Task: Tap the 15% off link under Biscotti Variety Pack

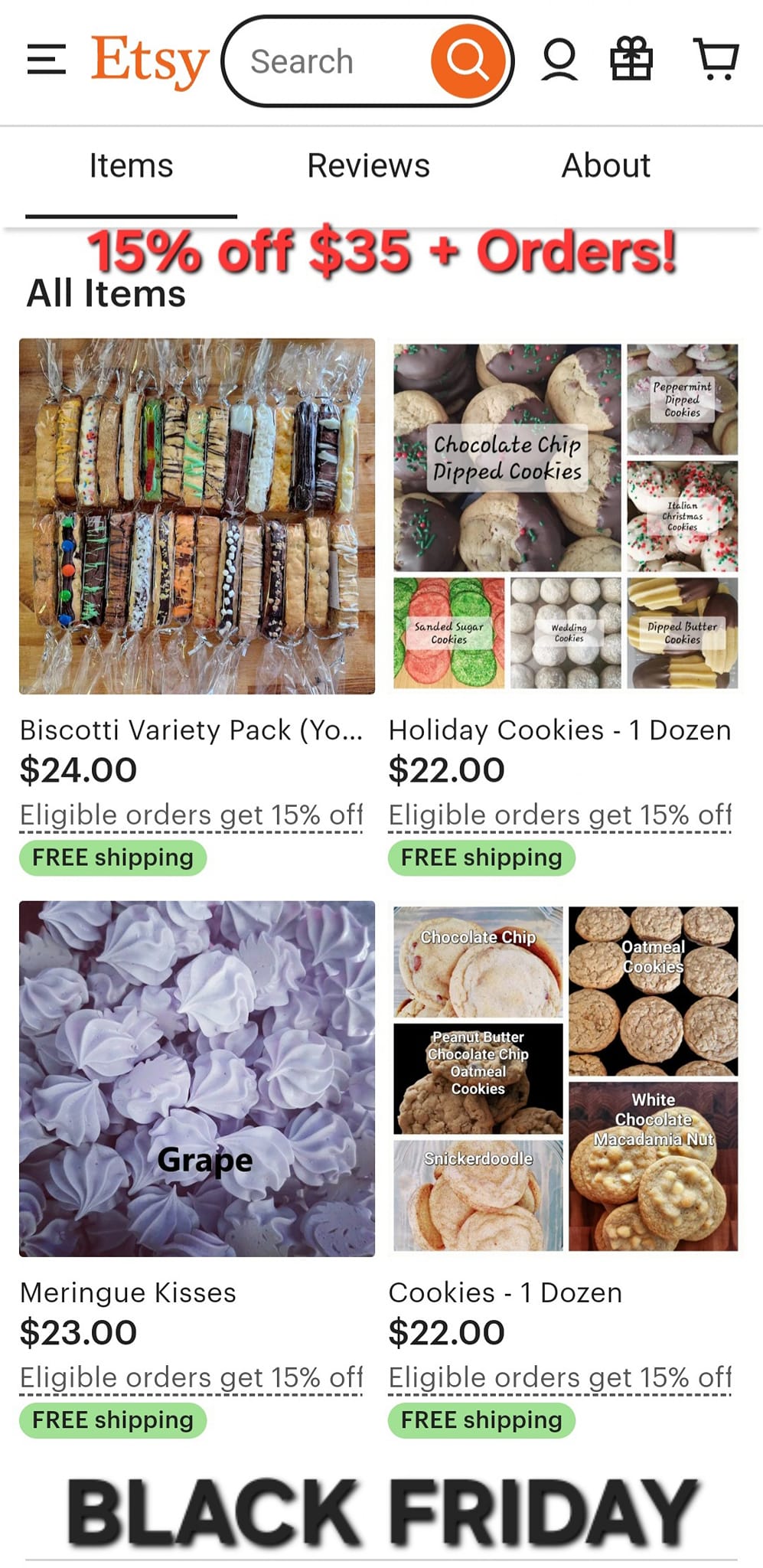Action: tap(191, 815)
